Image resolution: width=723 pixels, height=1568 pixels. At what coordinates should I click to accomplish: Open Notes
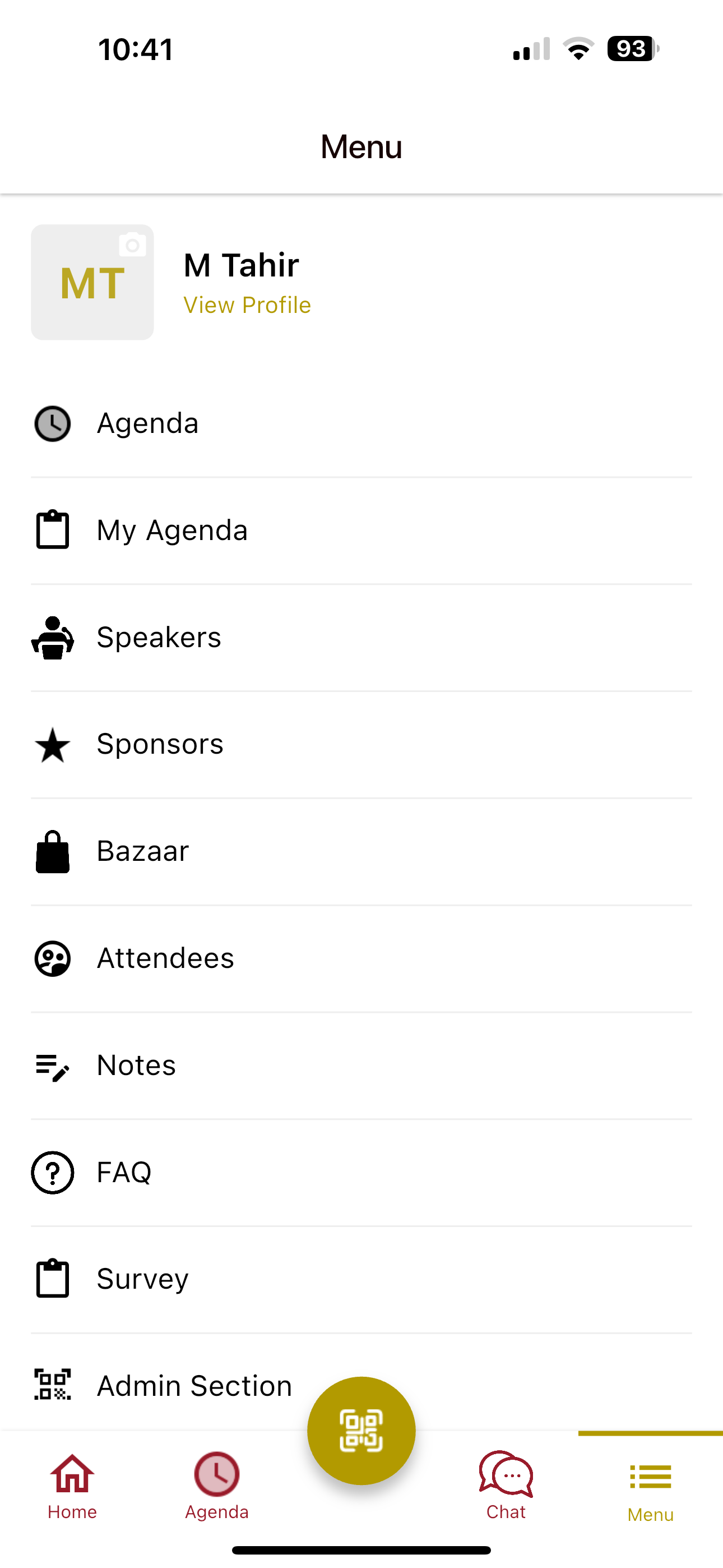[361, 1066]
